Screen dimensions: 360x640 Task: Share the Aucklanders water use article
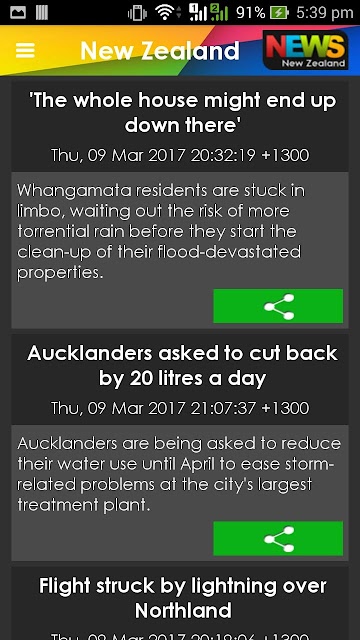(278, 538)
